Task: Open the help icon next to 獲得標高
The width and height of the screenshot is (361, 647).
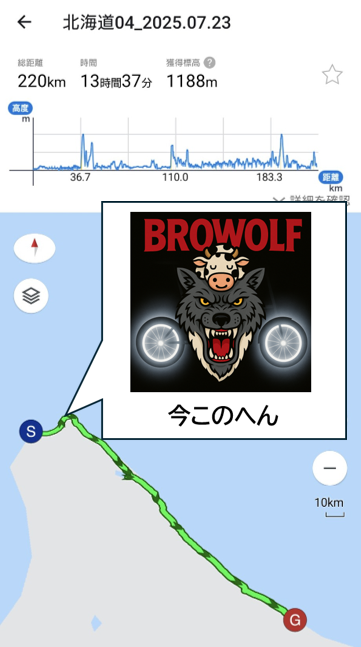Action: click(210, 63)
